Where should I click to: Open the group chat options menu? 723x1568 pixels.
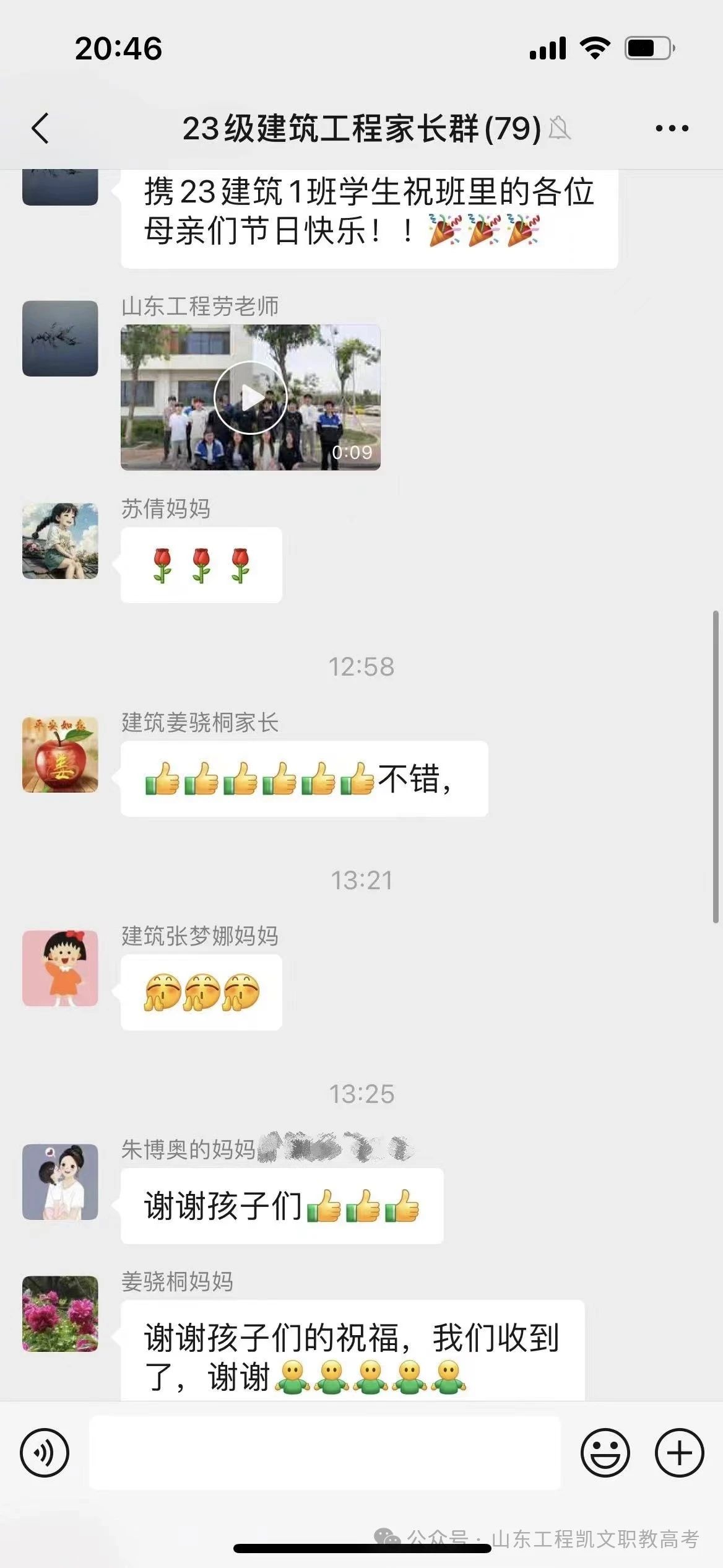(x=672, y=128)
